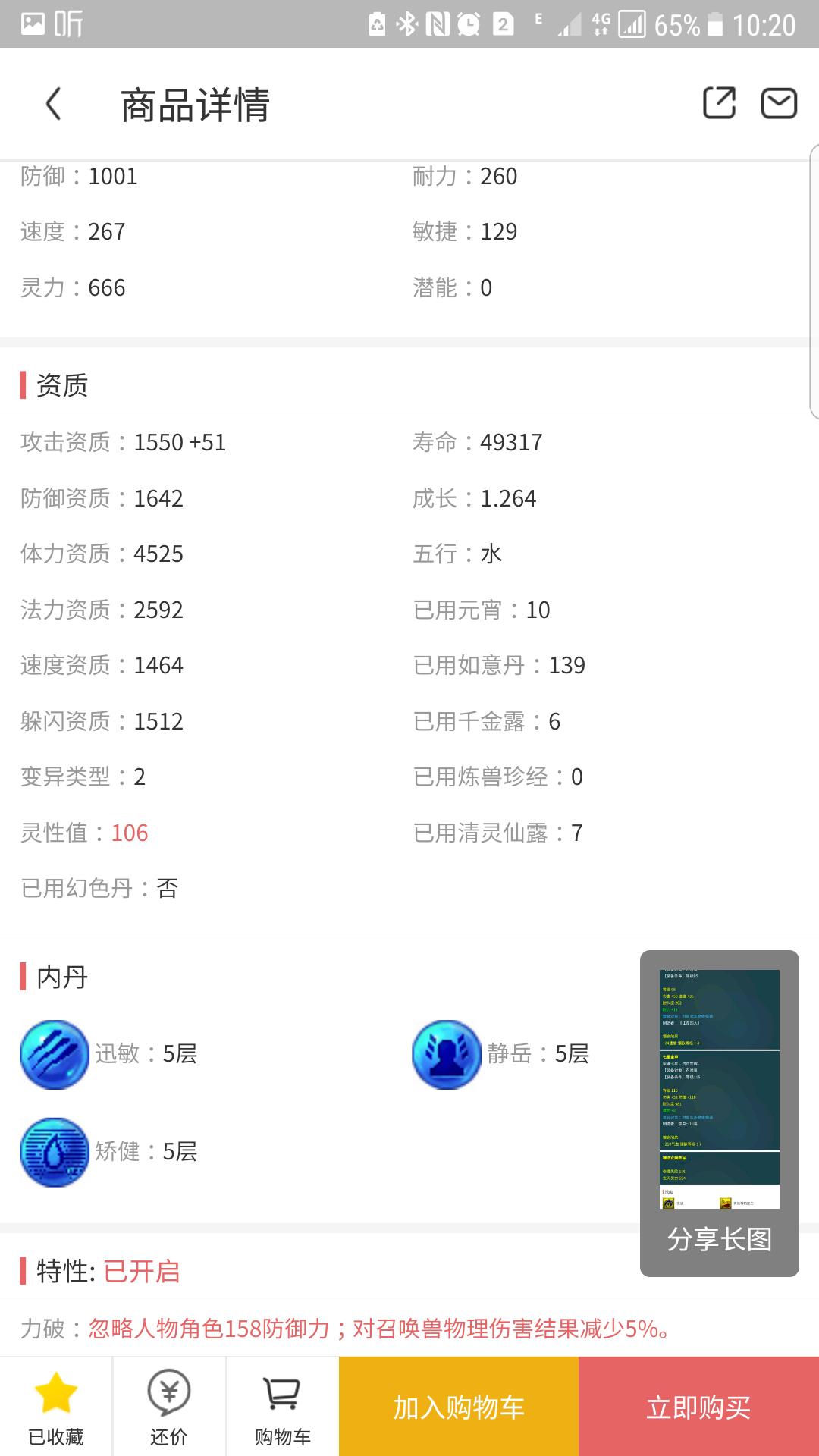The width and height of the screenshot is (819, 1456).
Task: Toggle the 已收藏 favorite star
Action: 56,1407
